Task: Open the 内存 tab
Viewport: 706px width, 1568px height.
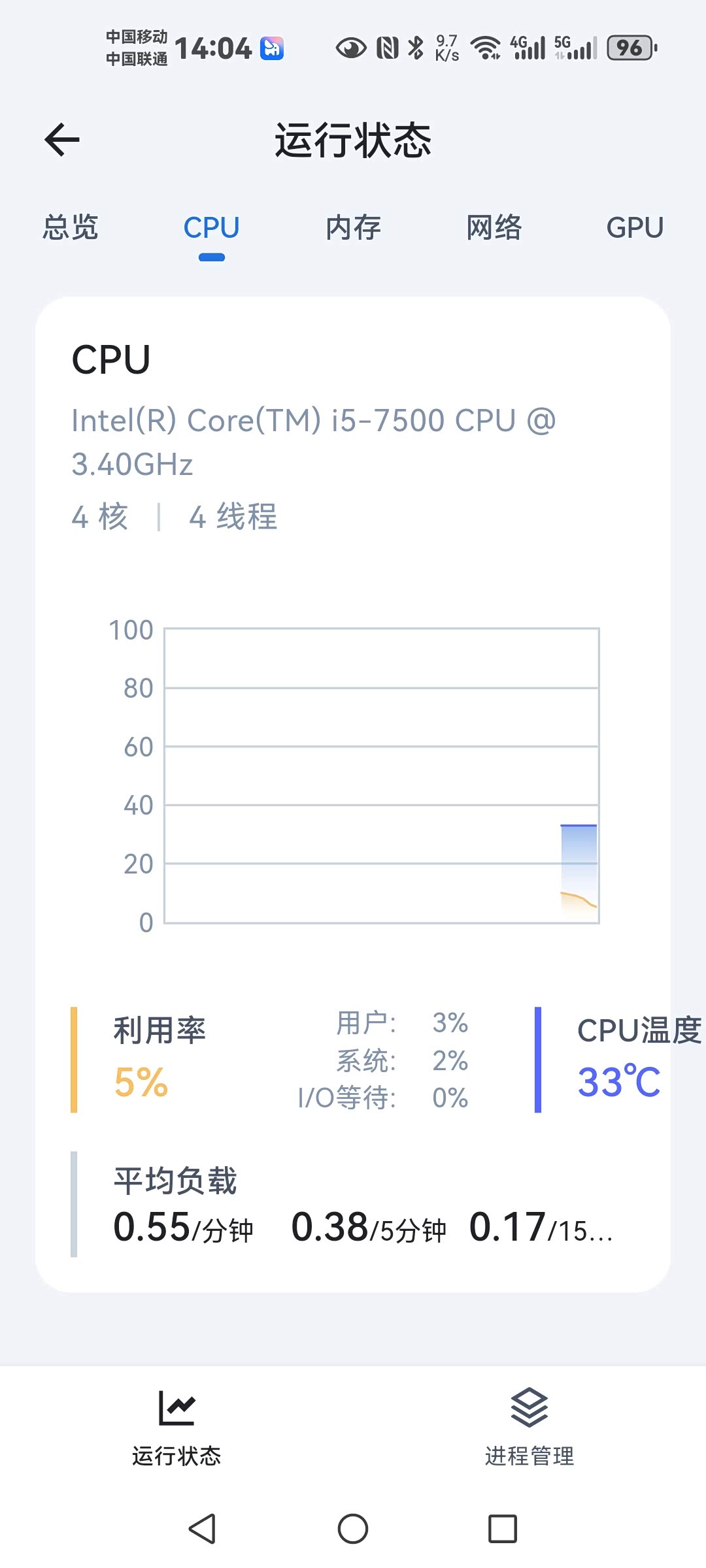Action: pyautogui.click(x=353, y=227)
